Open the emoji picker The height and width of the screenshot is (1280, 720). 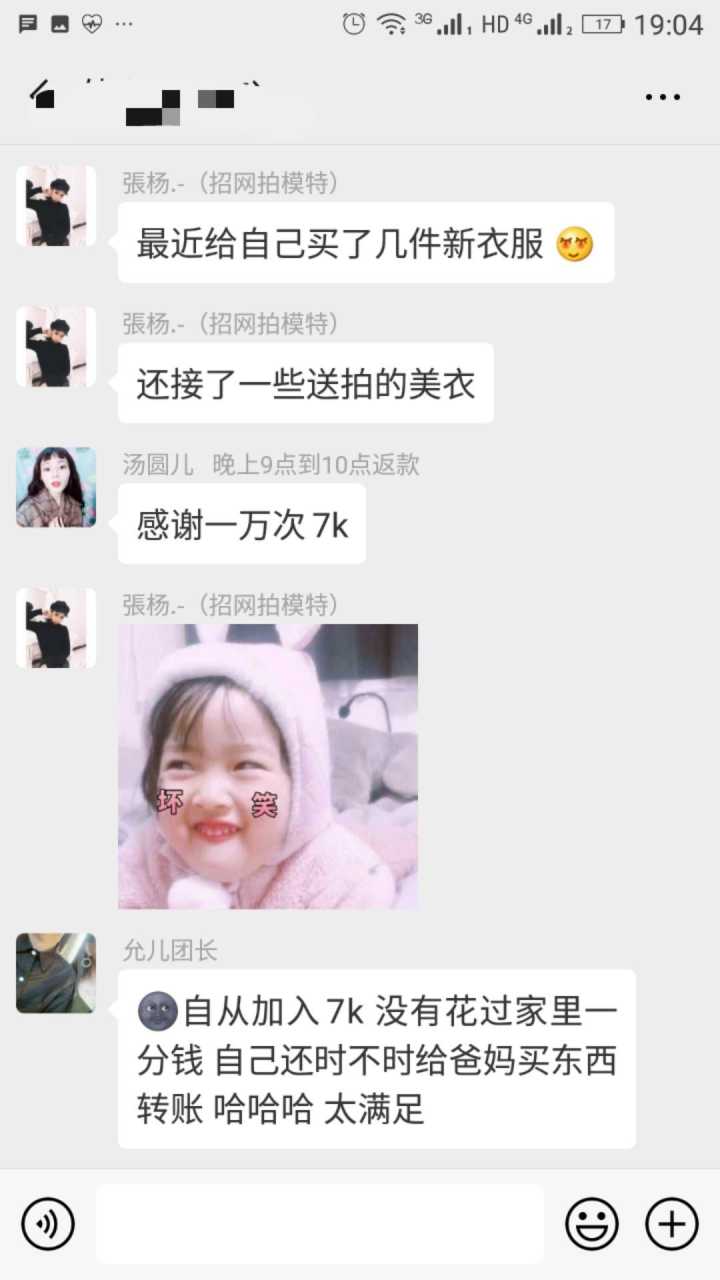pyautogui.click(x=592, y=1223)
